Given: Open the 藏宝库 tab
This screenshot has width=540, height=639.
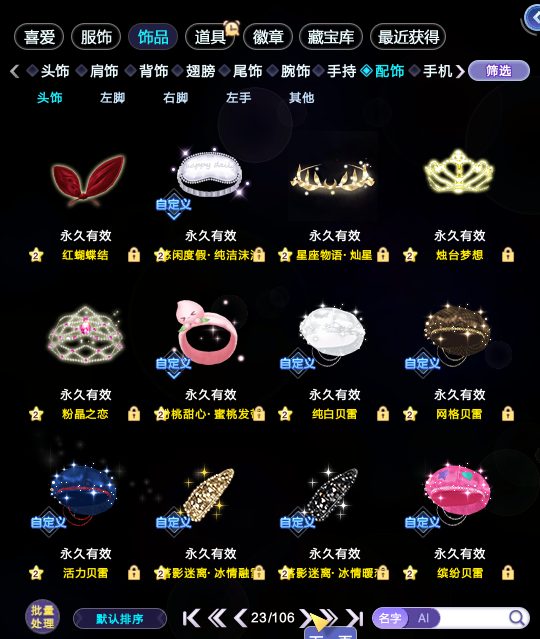Looking at the screenshot, I should (331, 37).
